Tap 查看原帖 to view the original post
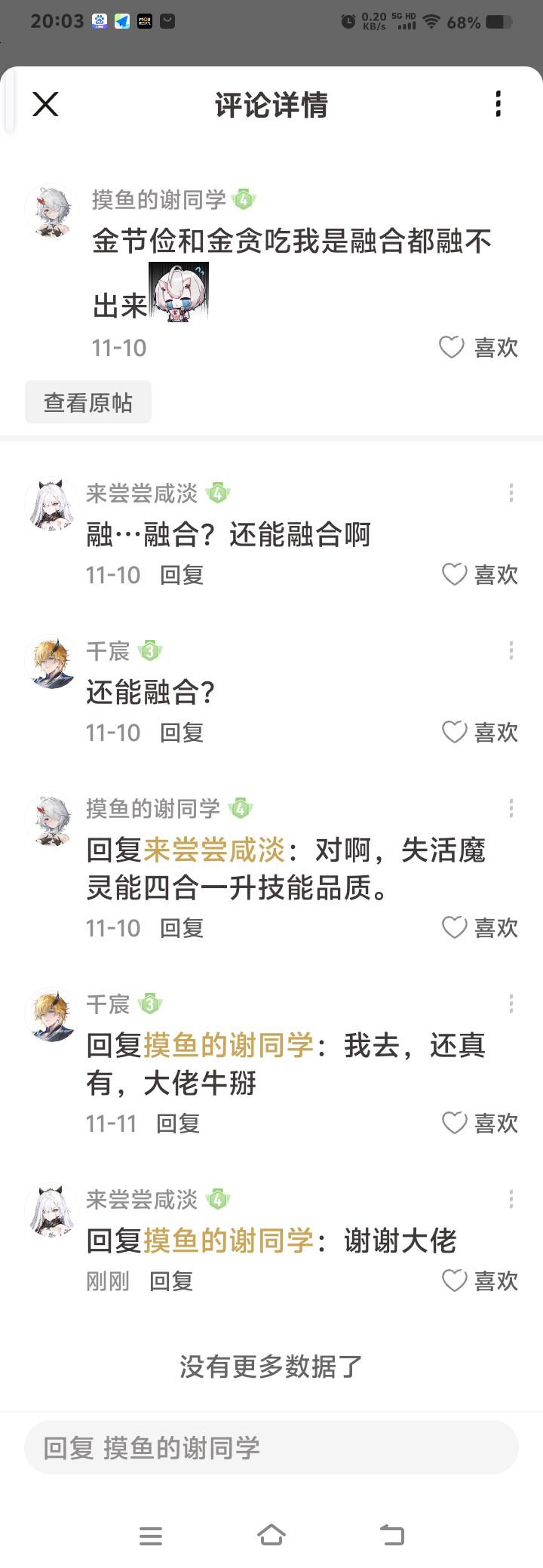 pyautogui.click(x=88, y=402)
